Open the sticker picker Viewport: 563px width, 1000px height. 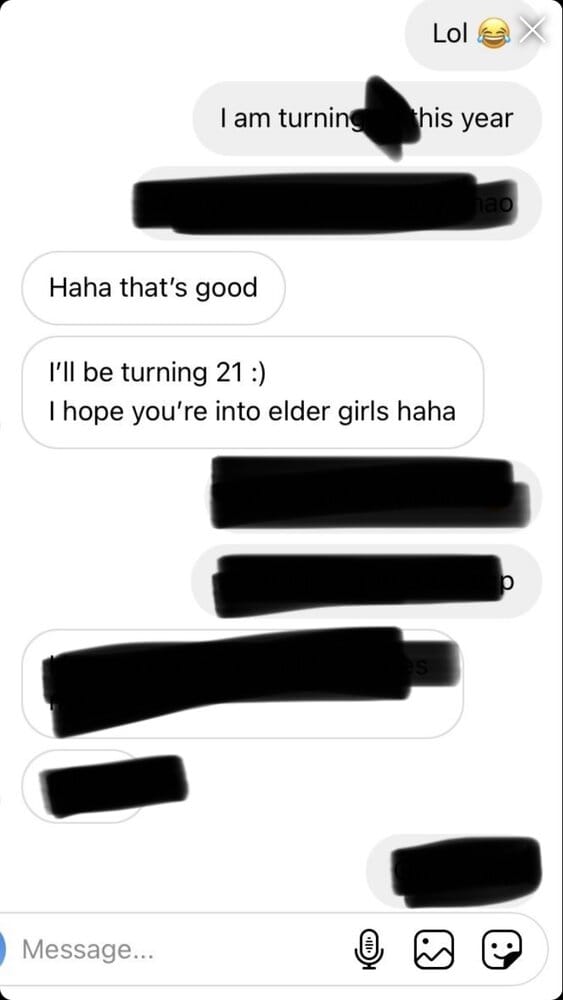click(502, 950)
